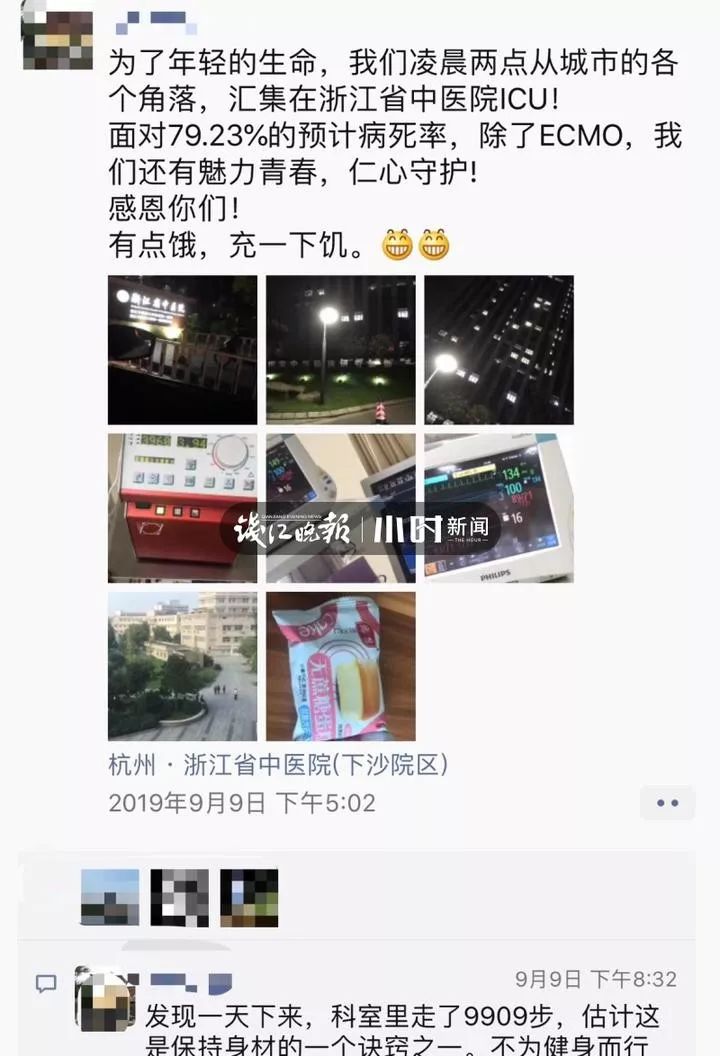Viewport: 720px width, 1056px height.
Task: Open location link 杭州·浙江省中医院(下沙院区)
Action: 278,765
